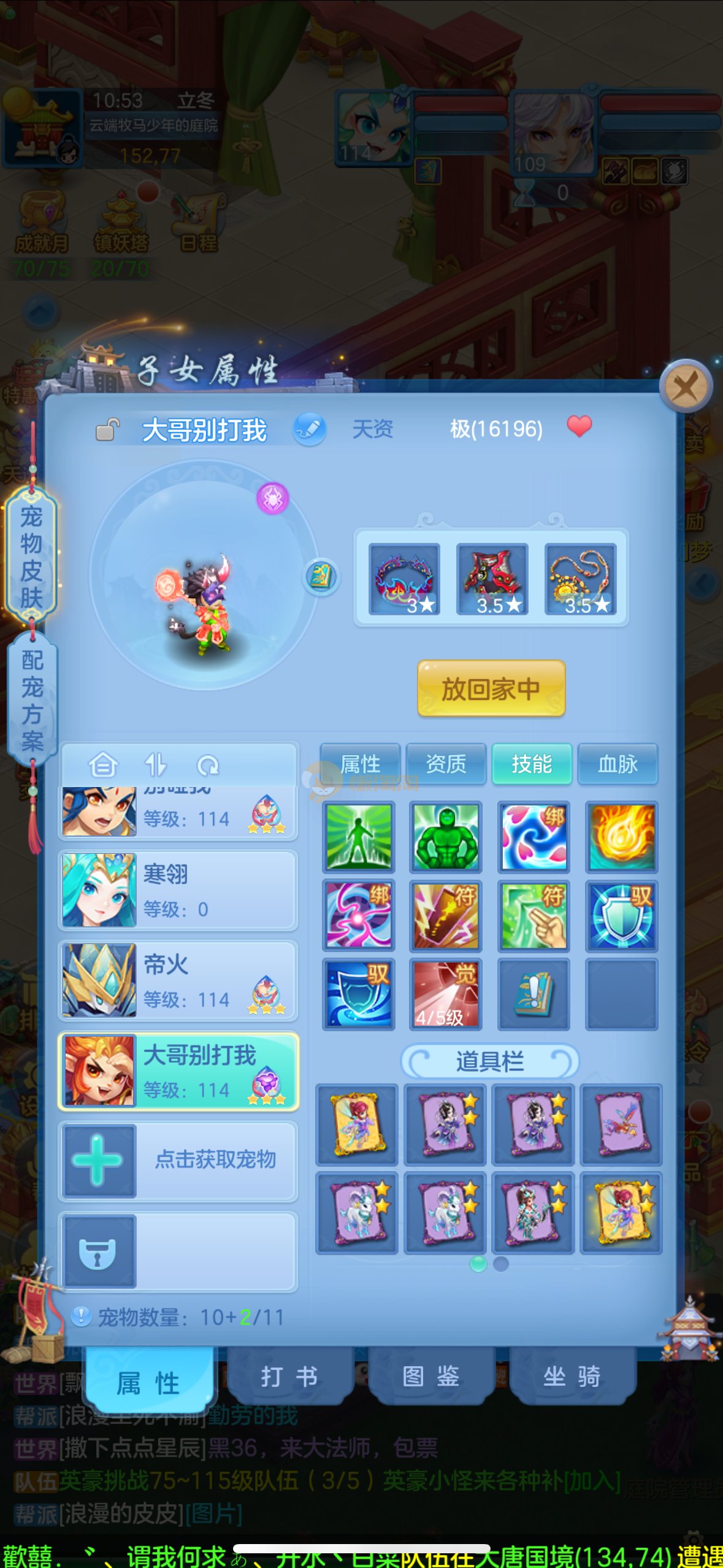Tap the sort arrows above pet list
Screen dimensions: 723x1568
155,765
